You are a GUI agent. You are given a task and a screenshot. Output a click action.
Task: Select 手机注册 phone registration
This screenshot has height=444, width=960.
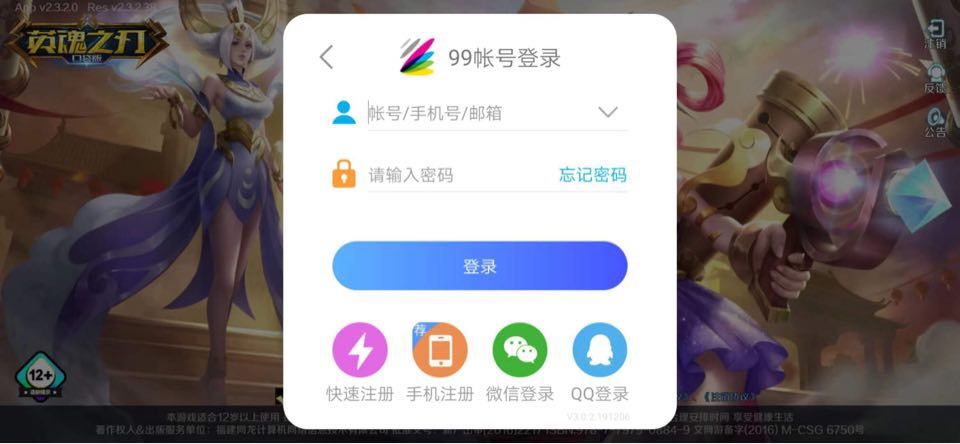[x=440, y=350]
